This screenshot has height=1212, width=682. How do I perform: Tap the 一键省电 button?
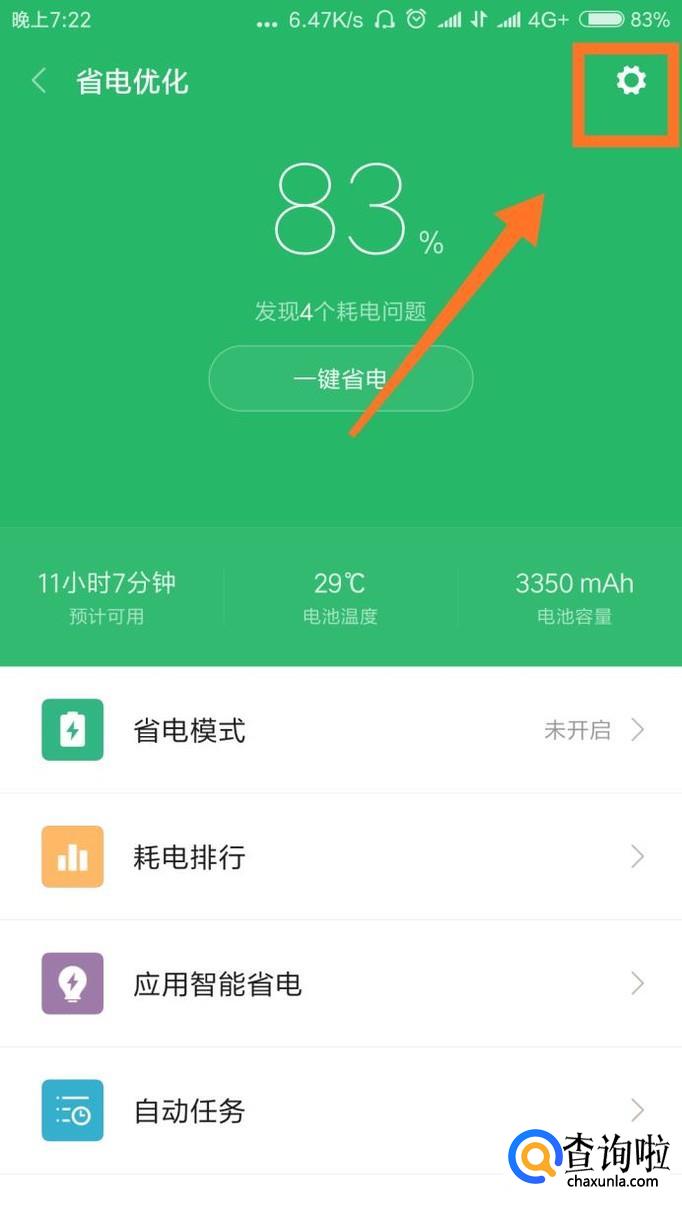pyautogui.click(x=340, y=379)
